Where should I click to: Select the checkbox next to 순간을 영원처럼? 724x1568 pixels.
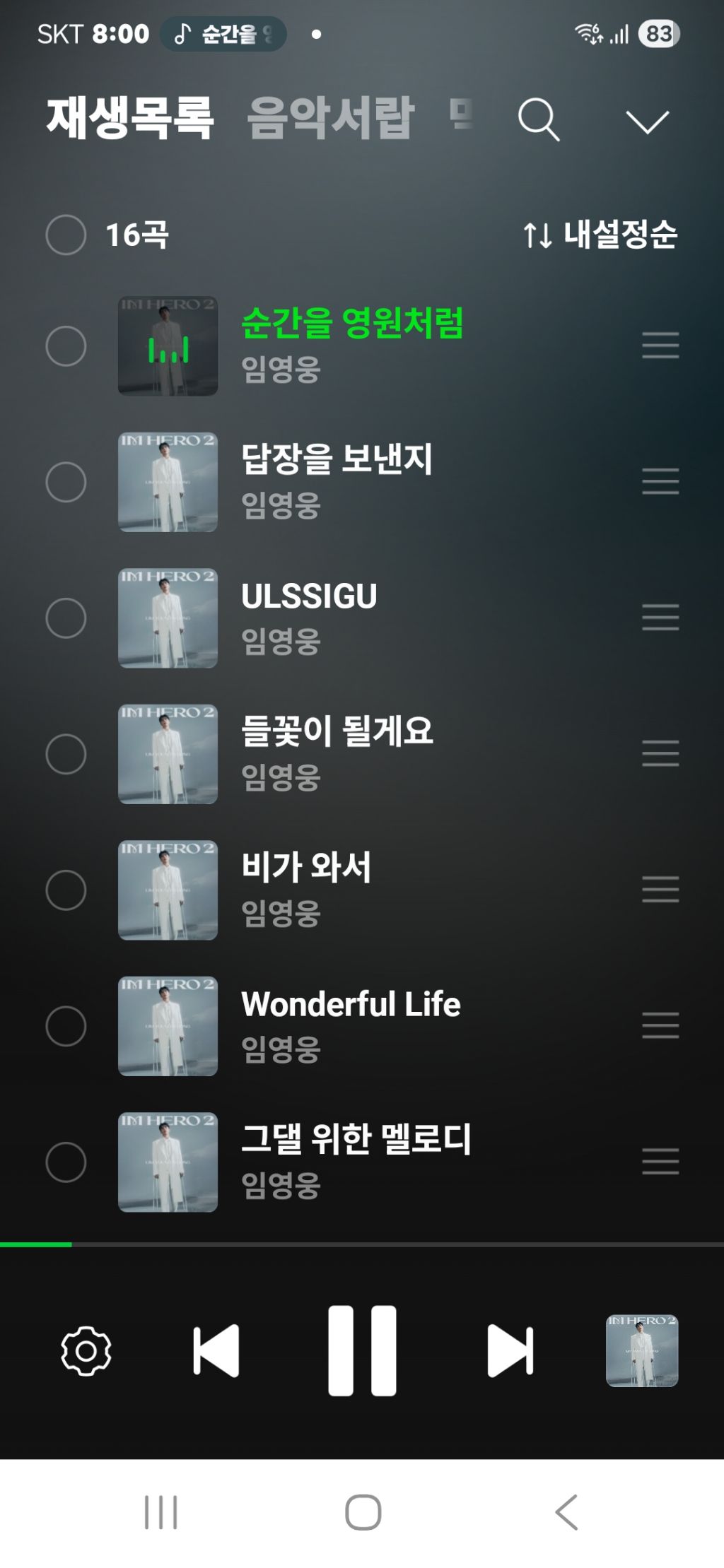click(x=66, y=346)
